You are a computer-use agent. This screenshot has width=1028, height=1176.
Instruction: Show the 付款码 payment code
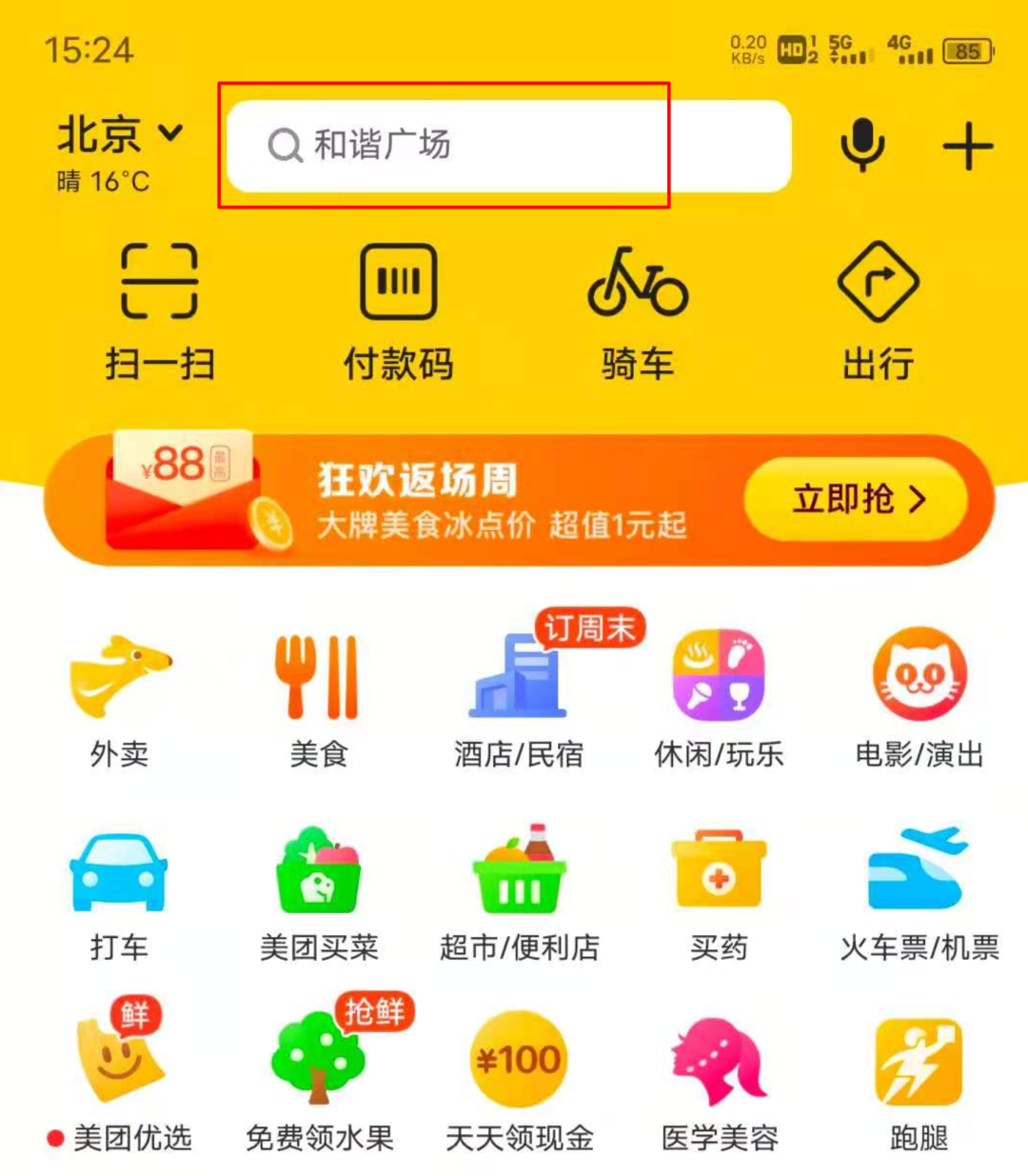(398, 309)
